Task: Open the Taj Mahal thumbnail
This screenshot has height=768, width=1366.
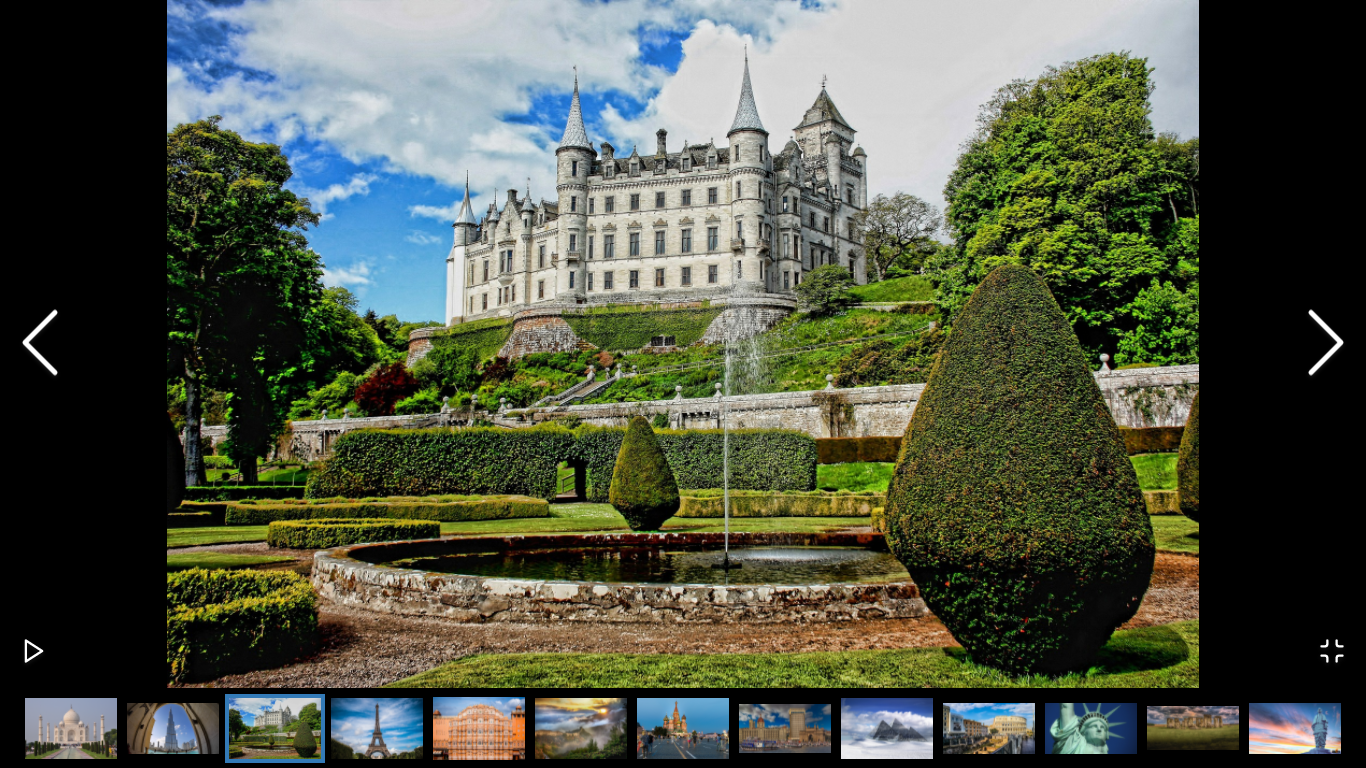Action: click(71, 728)
